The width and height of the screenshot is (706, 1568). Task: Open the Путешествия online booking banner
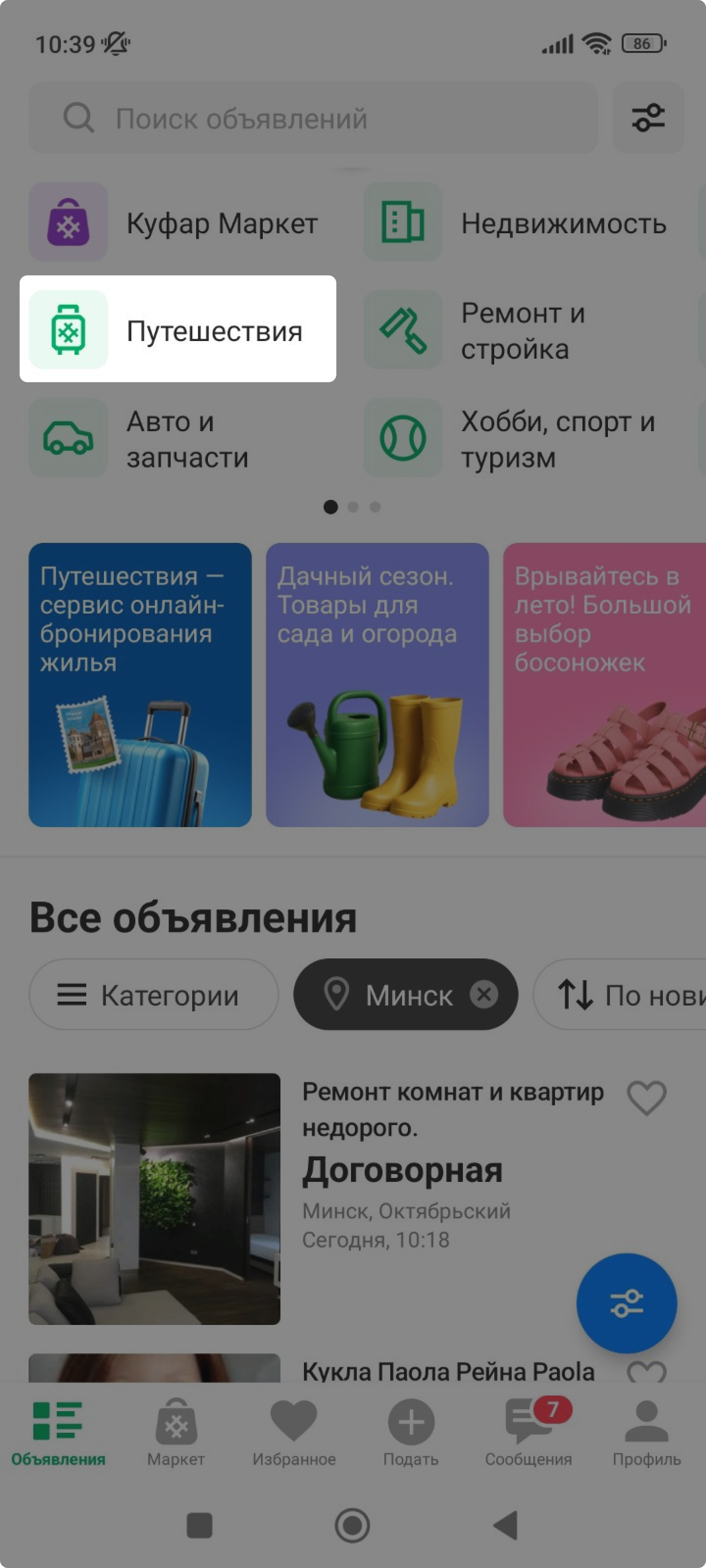[x=140, y=685]
